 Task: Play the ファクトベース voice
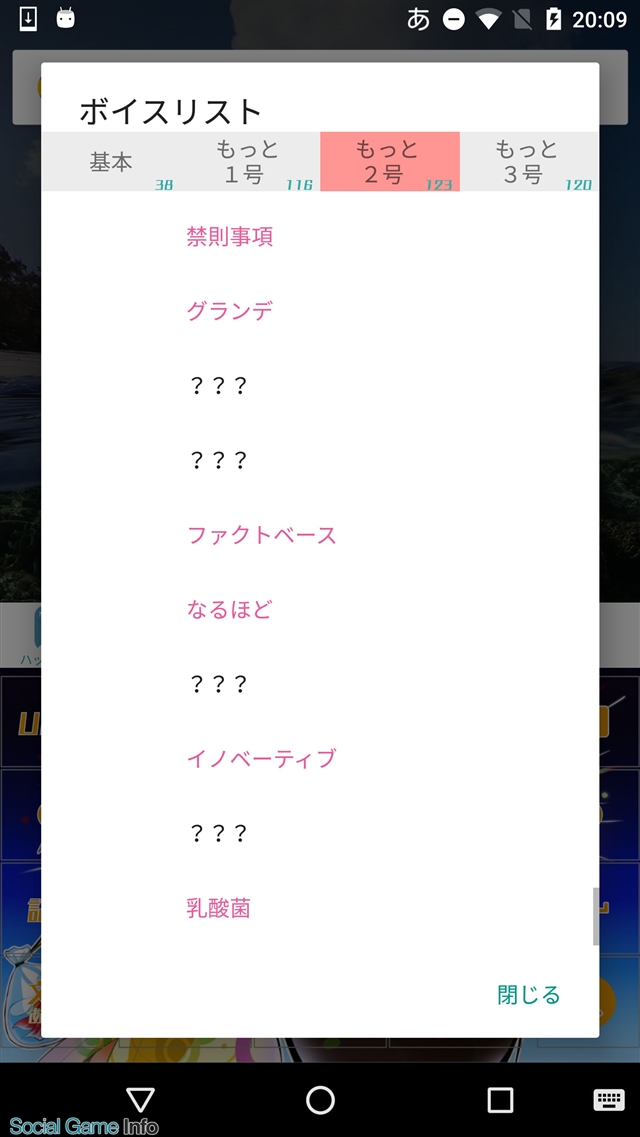coord(262,535)
